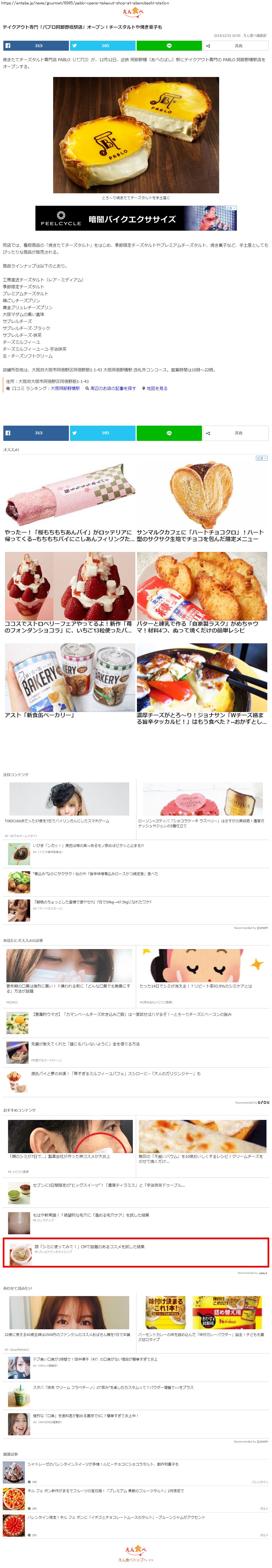Viewport: 272px width, 1568px height.
Task: Go to えん食べトップへ link
Action: pyautogui.click(x=136, y=1559)
